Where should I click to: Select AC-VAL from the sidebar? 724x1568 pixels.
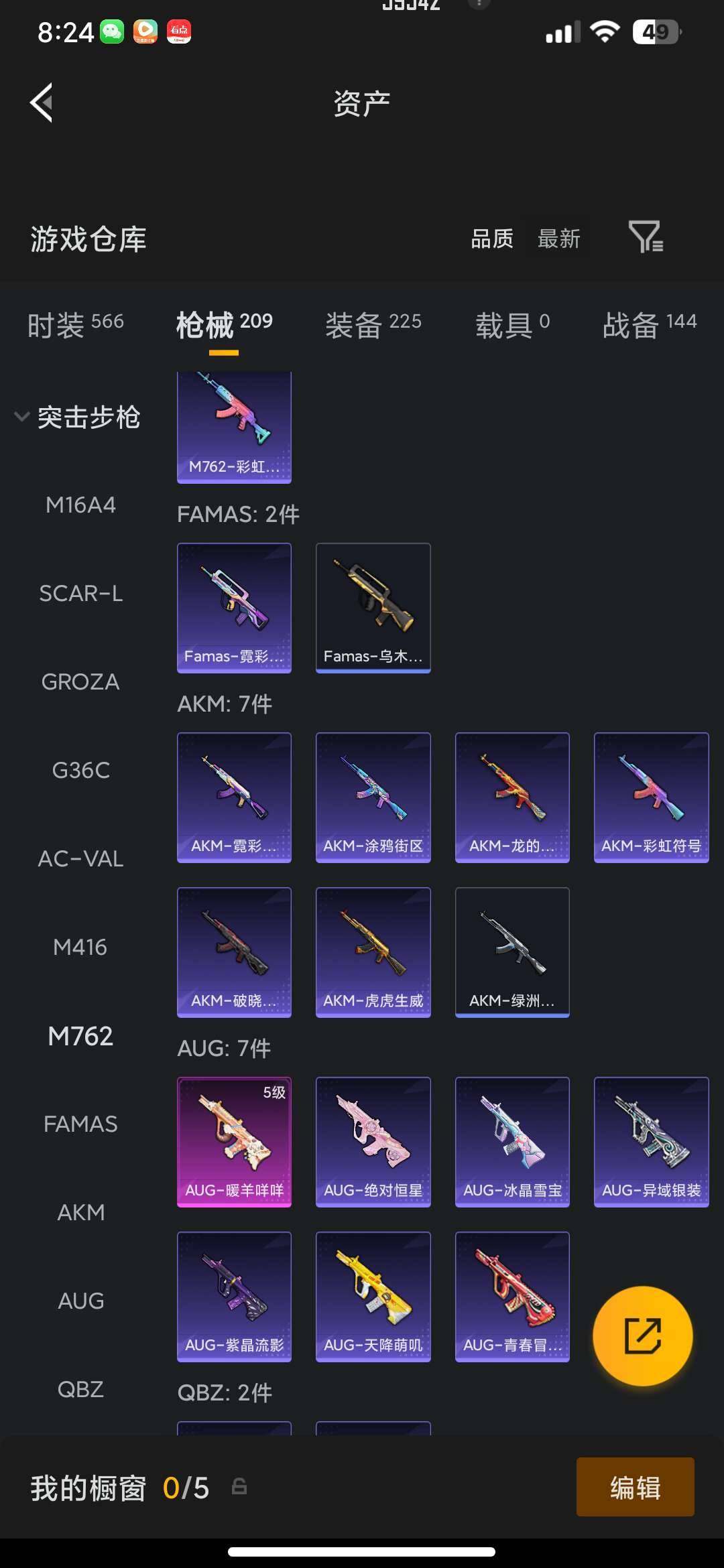[80, 858]
